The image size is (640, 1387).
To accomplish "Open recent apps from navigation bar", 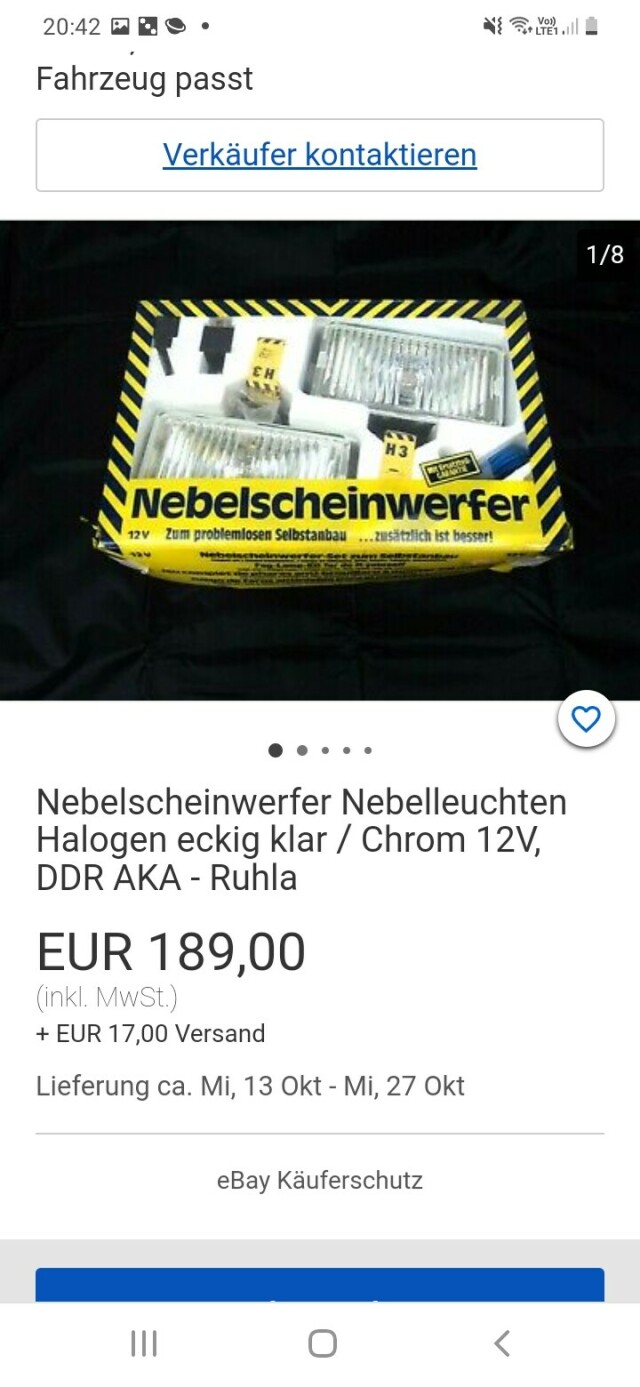I will [x=144, y=1343].
